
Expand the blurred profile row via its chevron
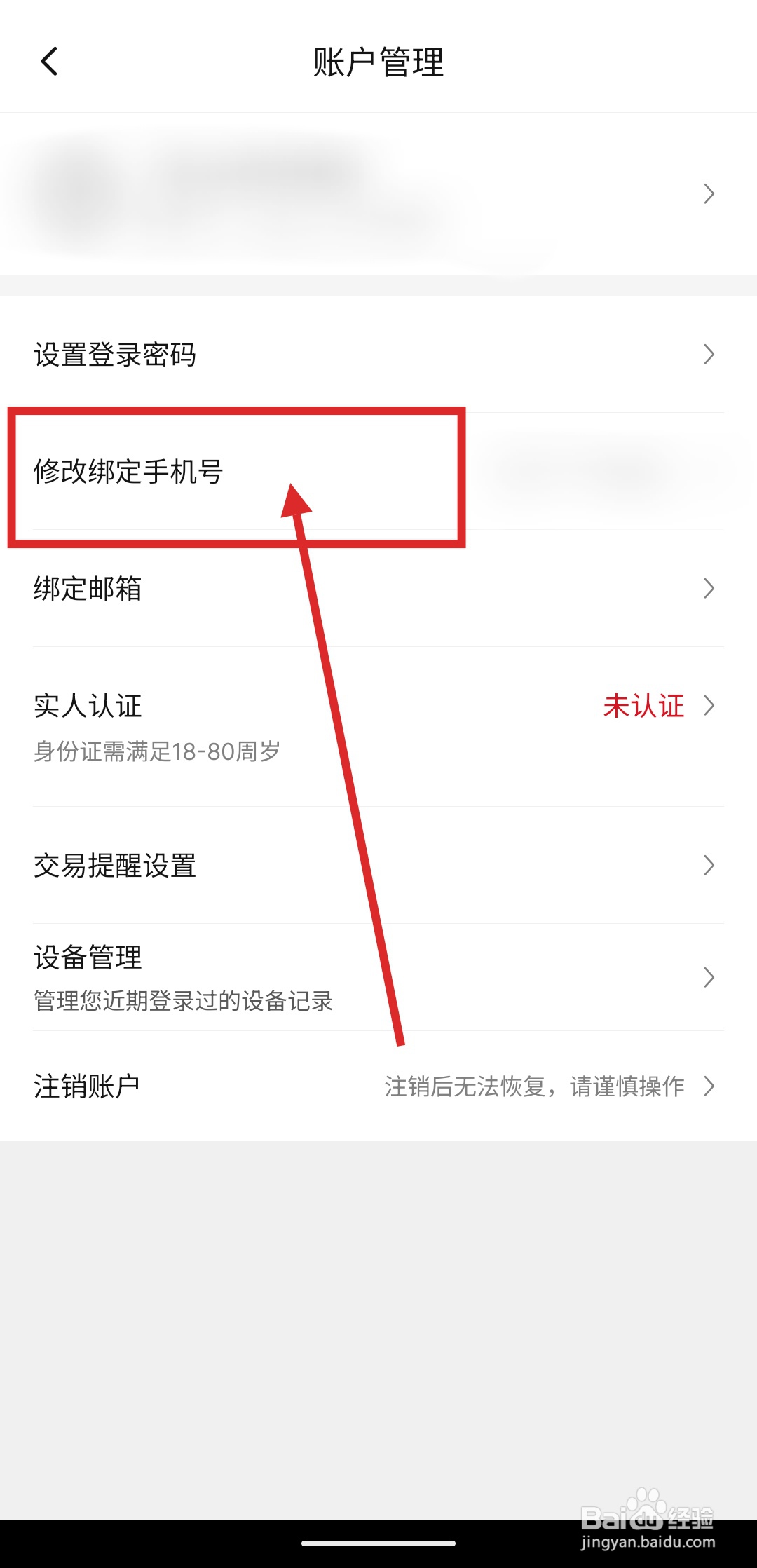pyautogui.click(x=709, y=194)
